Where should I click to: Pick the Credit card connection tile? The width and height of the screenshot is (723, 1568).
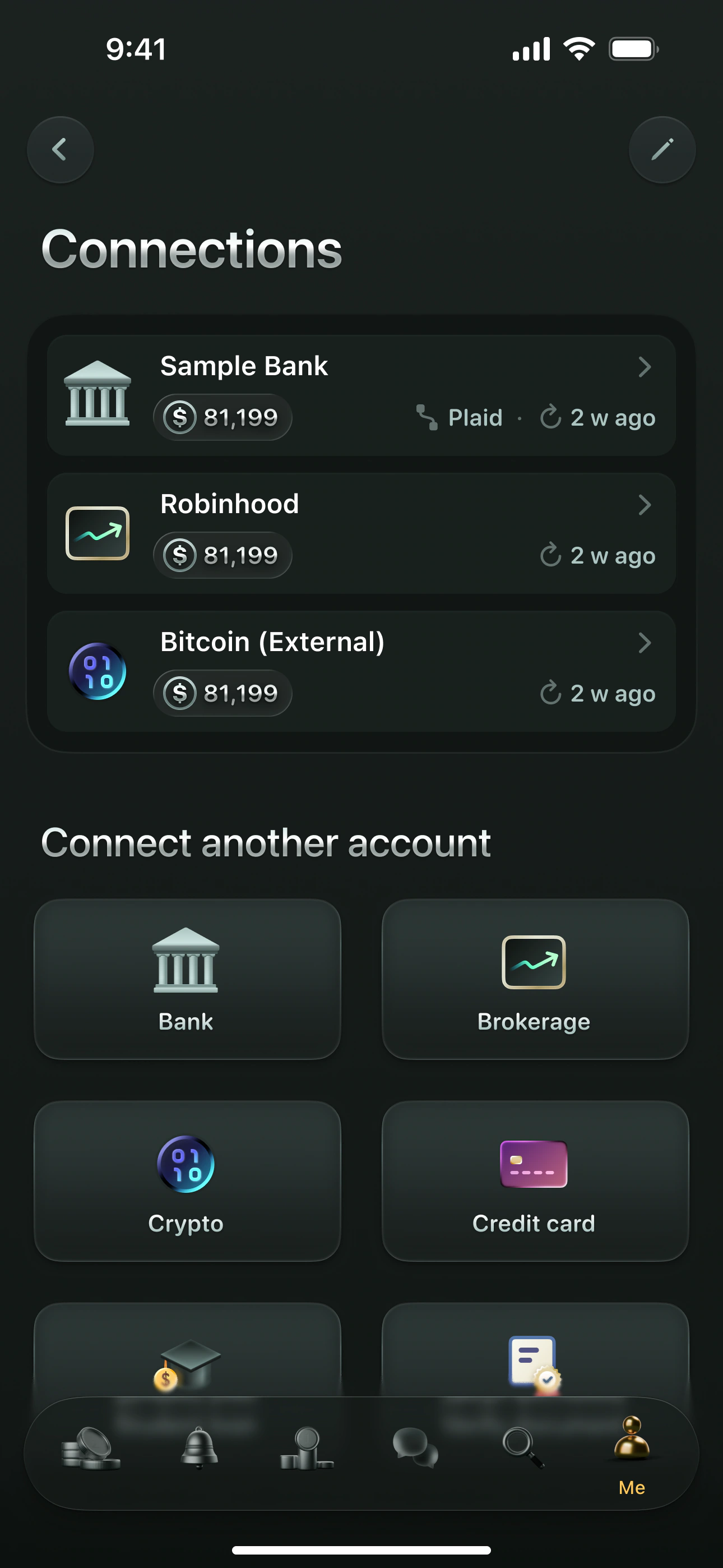click(x=534, y=1181)
